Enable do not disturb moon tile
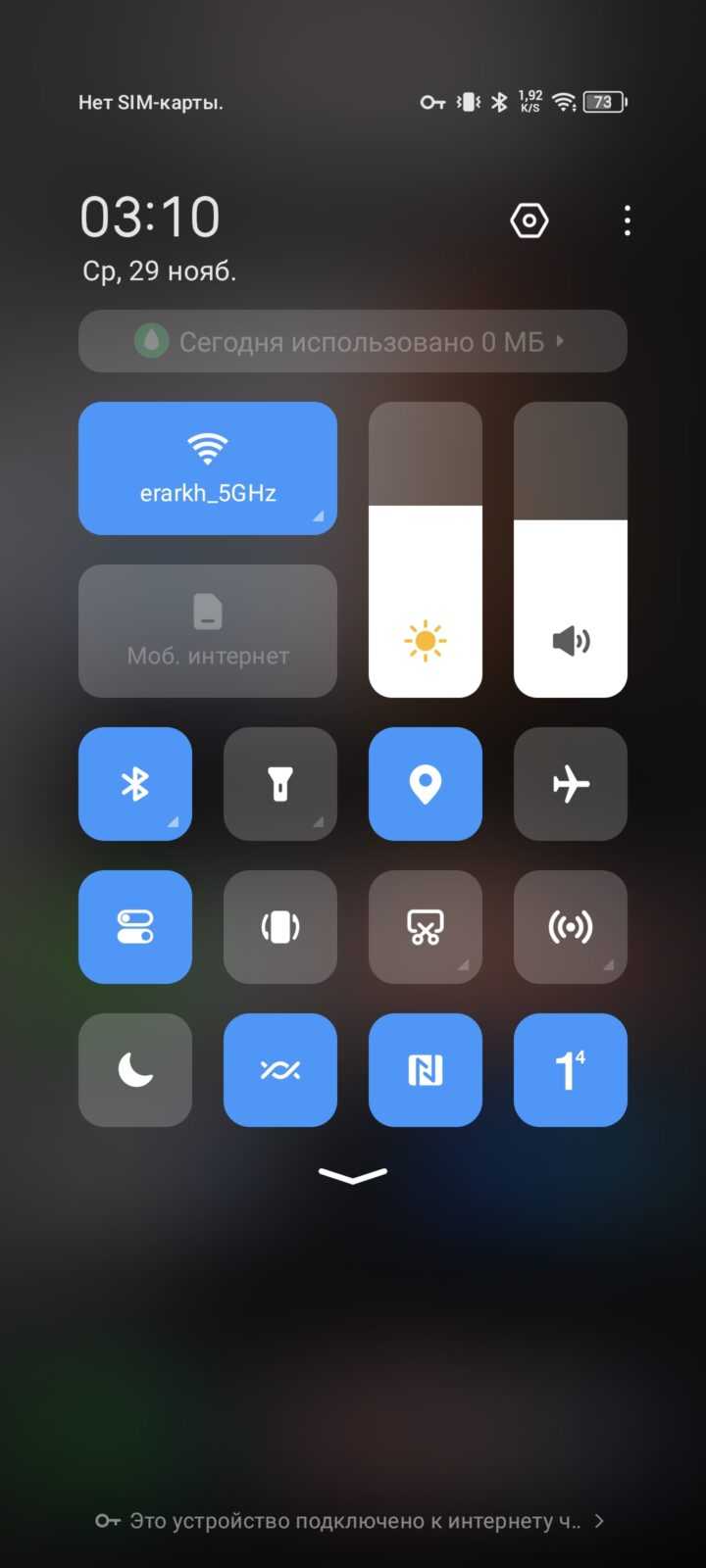The width and height of the screenshot is (706, 1568). pyautogui.click(x=135, y=1070)
